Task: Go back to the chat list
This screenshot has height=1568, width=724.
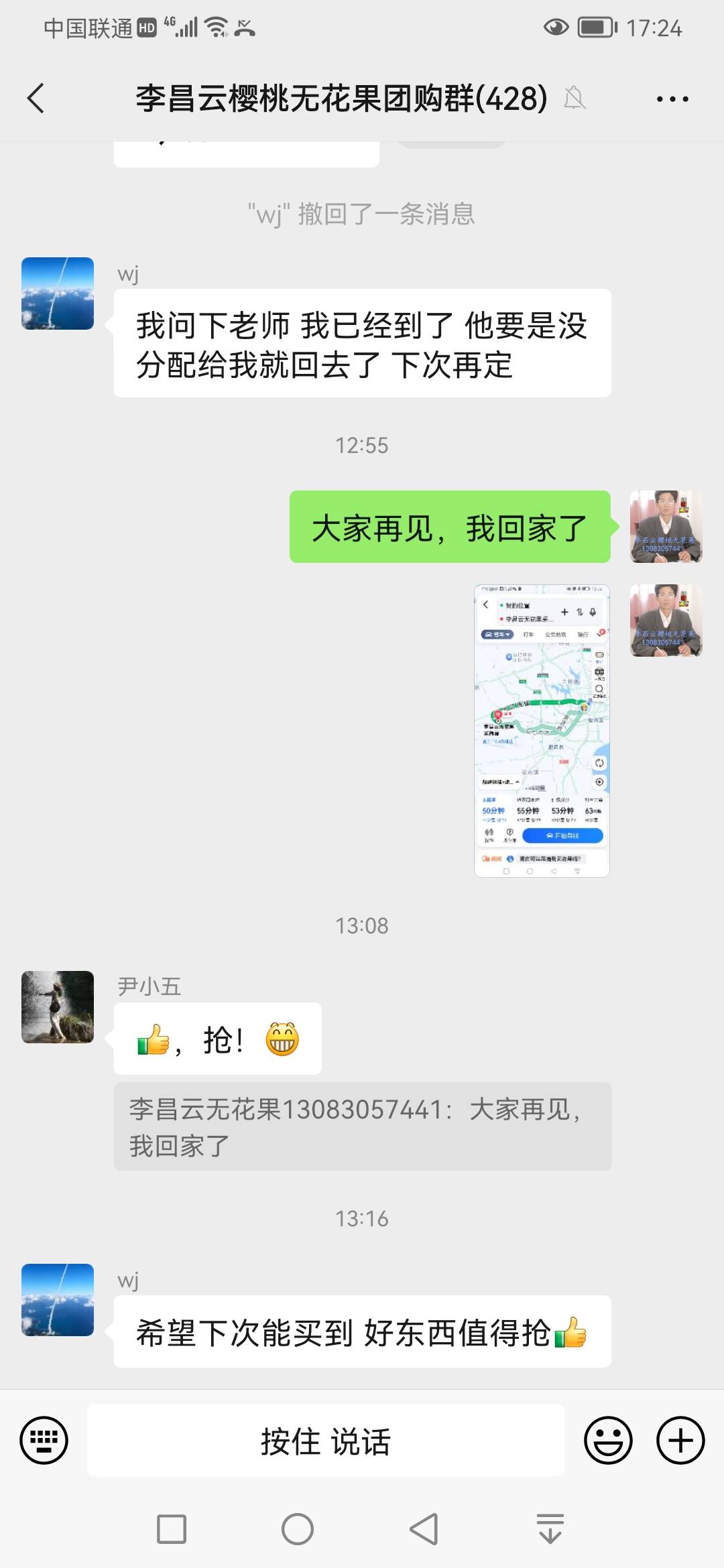Action: click(x=36, y=99)
